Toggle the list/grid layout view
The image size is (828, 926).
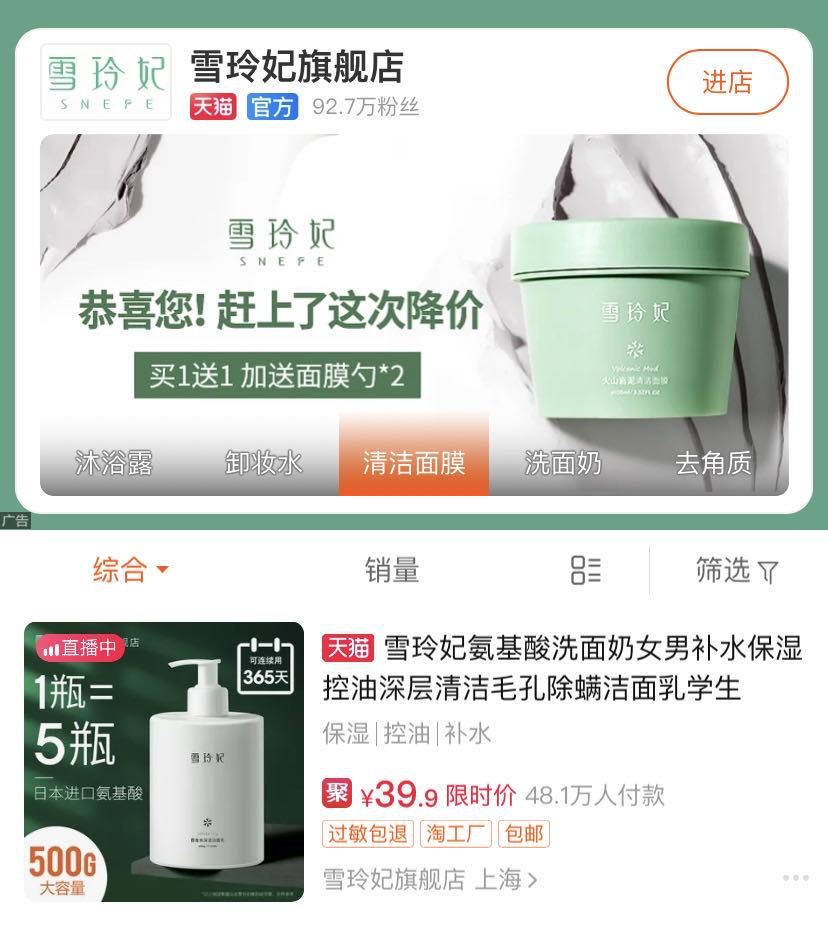(586, 570)
